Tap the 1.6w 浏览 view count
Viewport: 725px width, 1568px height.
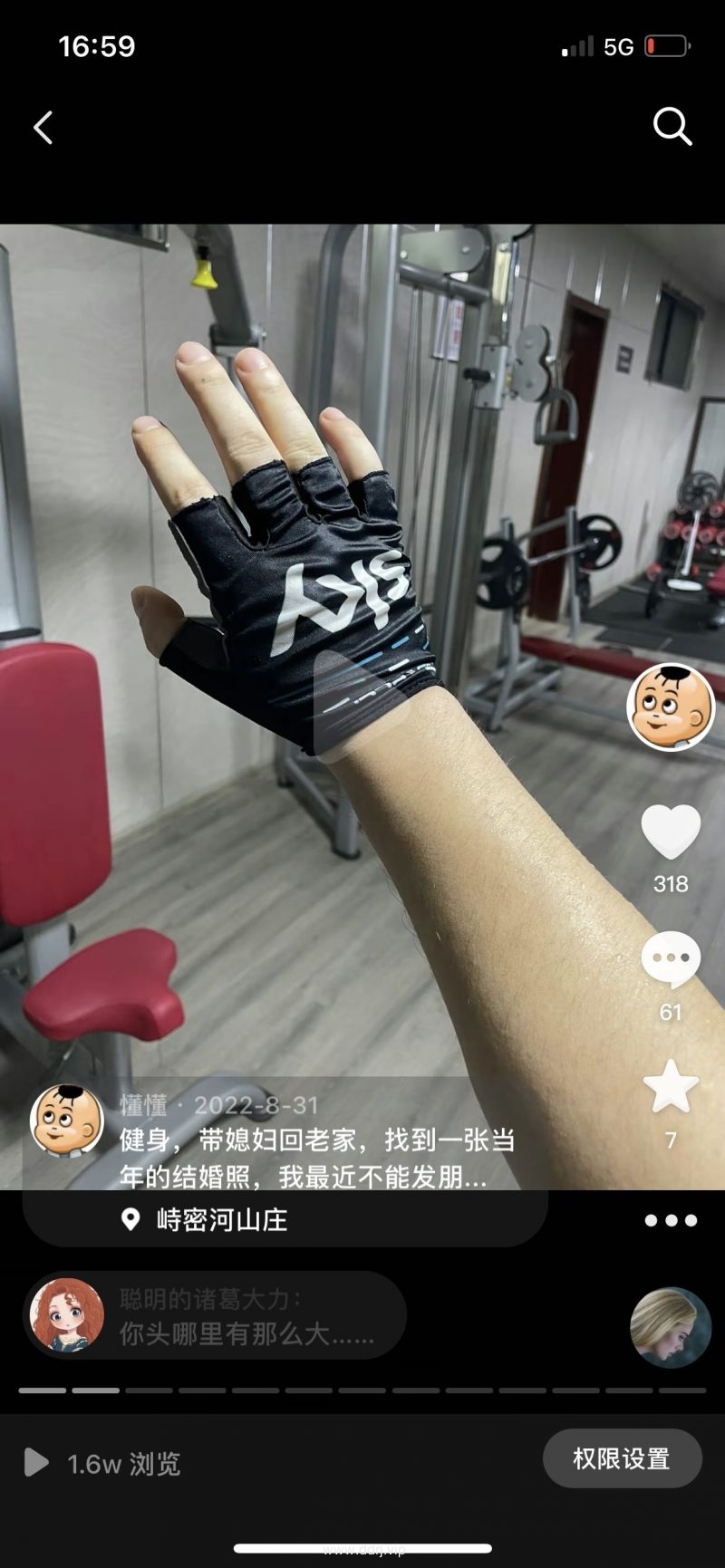[123, 1464]
